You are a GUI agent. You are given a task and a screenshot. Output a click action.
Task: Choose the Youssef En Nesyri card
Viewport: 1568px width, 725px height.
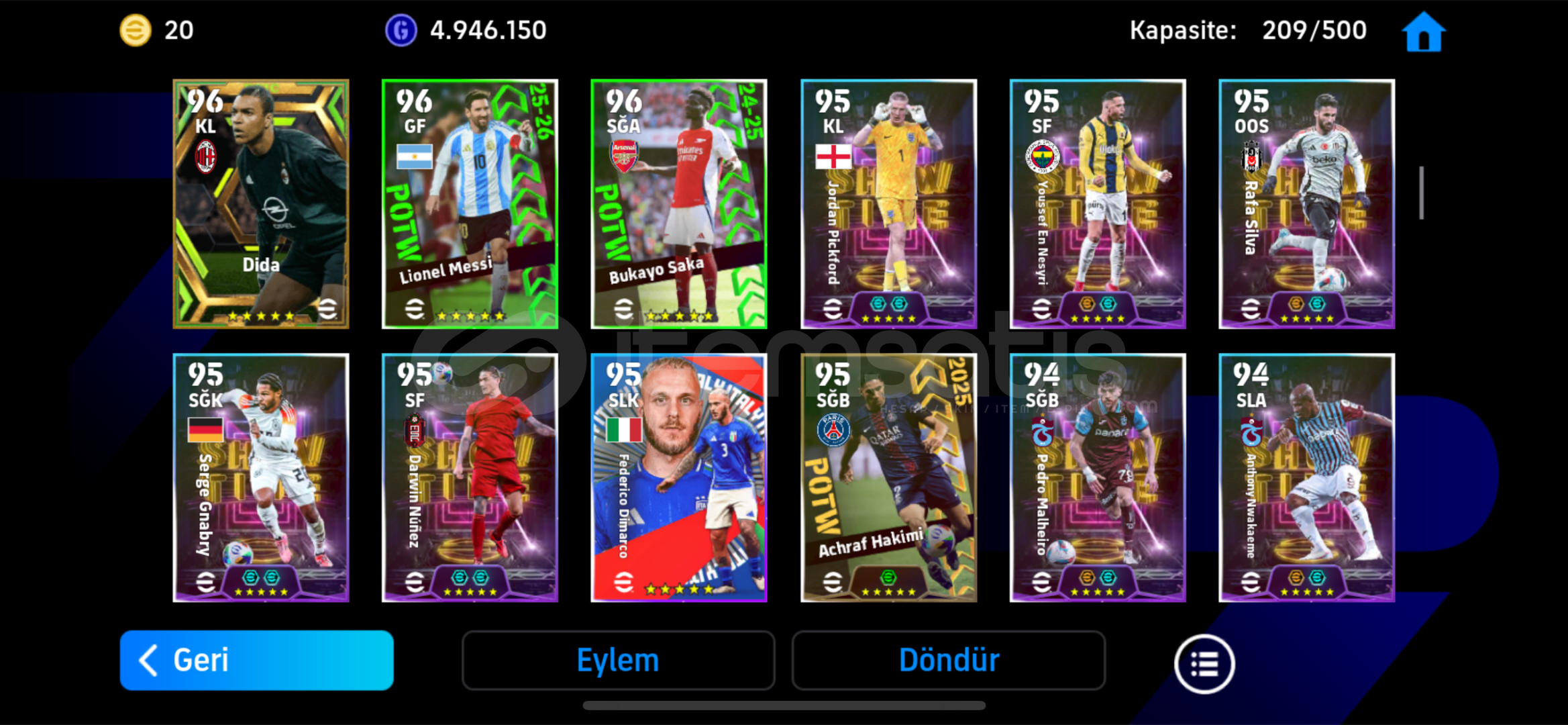click(1097, 204)
